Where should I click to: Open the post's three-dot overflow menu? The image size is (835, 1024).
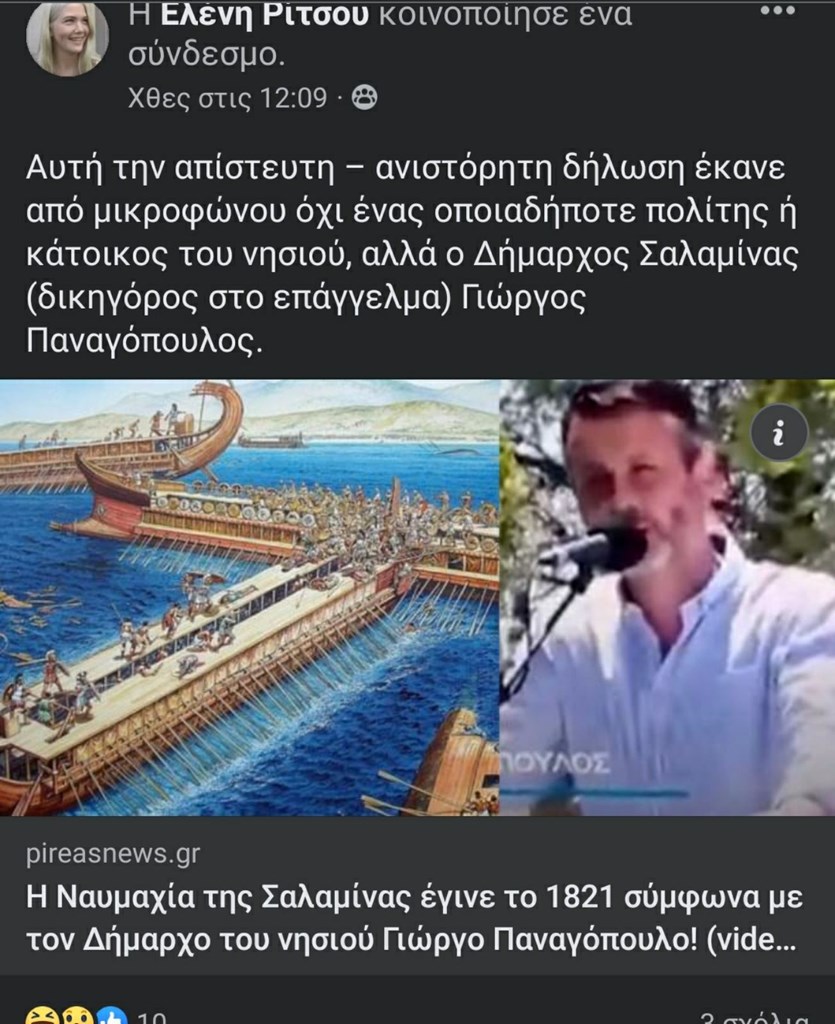(777, 12)
